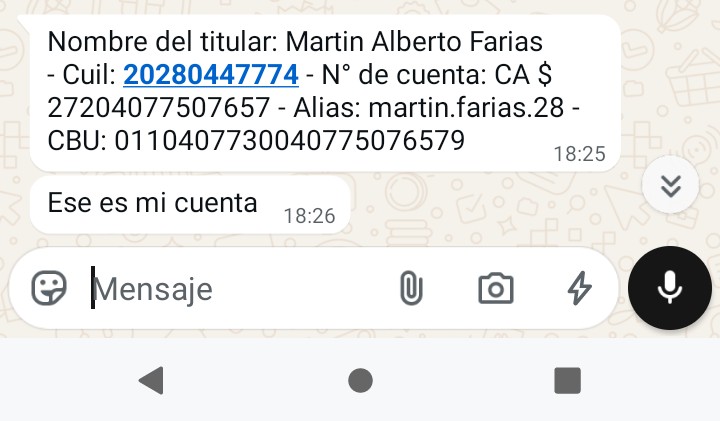Tap the microphone voice message button
This screenshot has height=421, width=720.
click(669, 288)
